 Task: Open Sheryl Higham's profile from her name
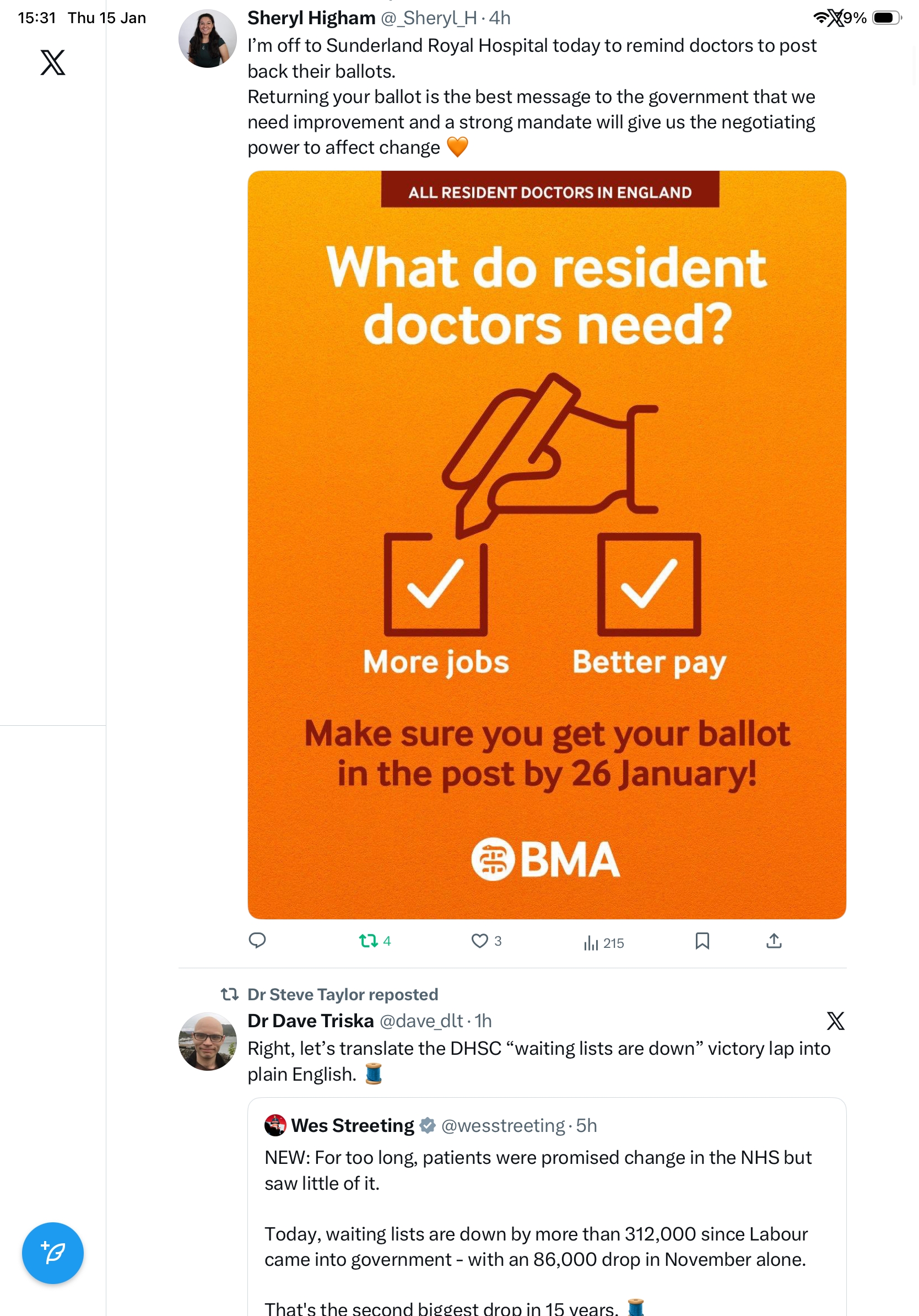click(x=311, y=18)
